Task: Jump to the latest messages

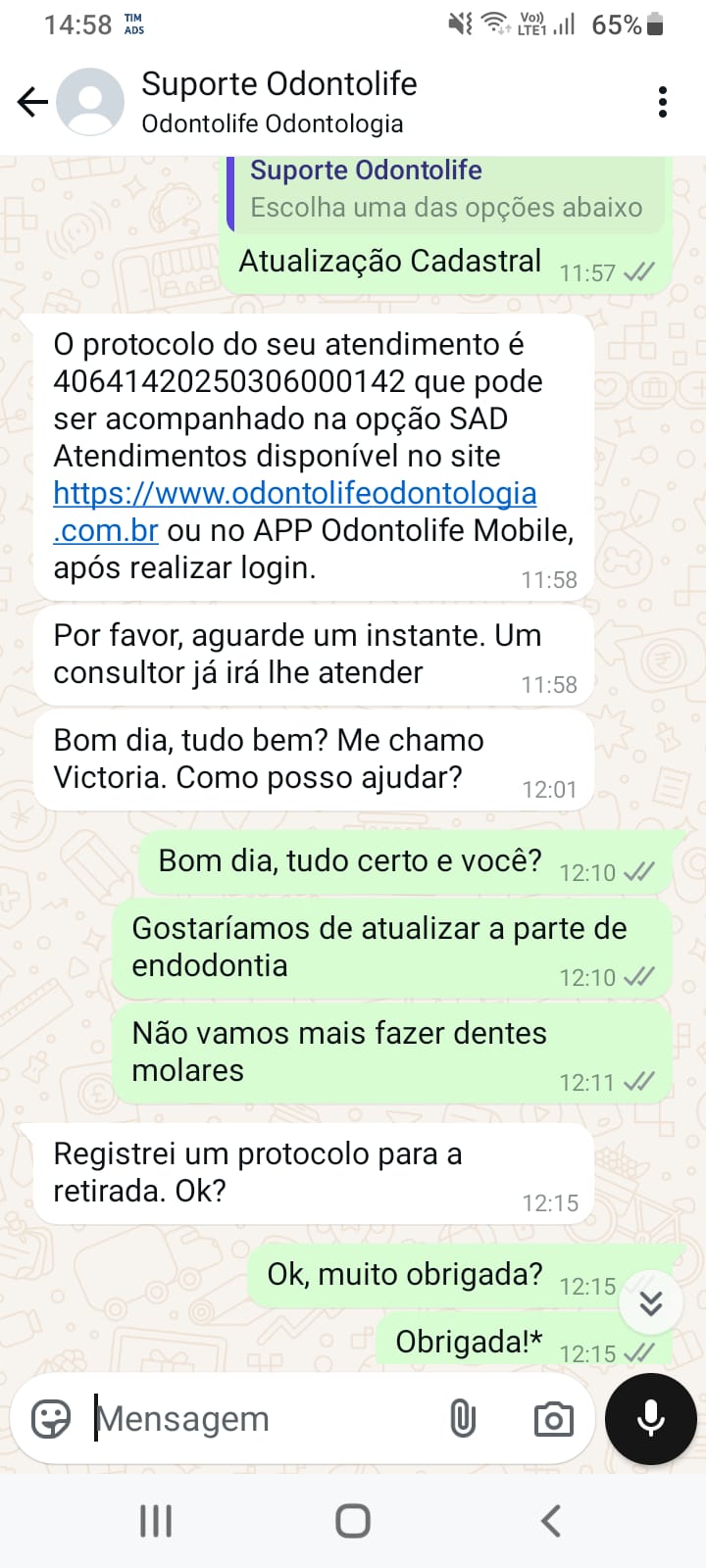Action: pyautogui.click(x=650, y=1302)
